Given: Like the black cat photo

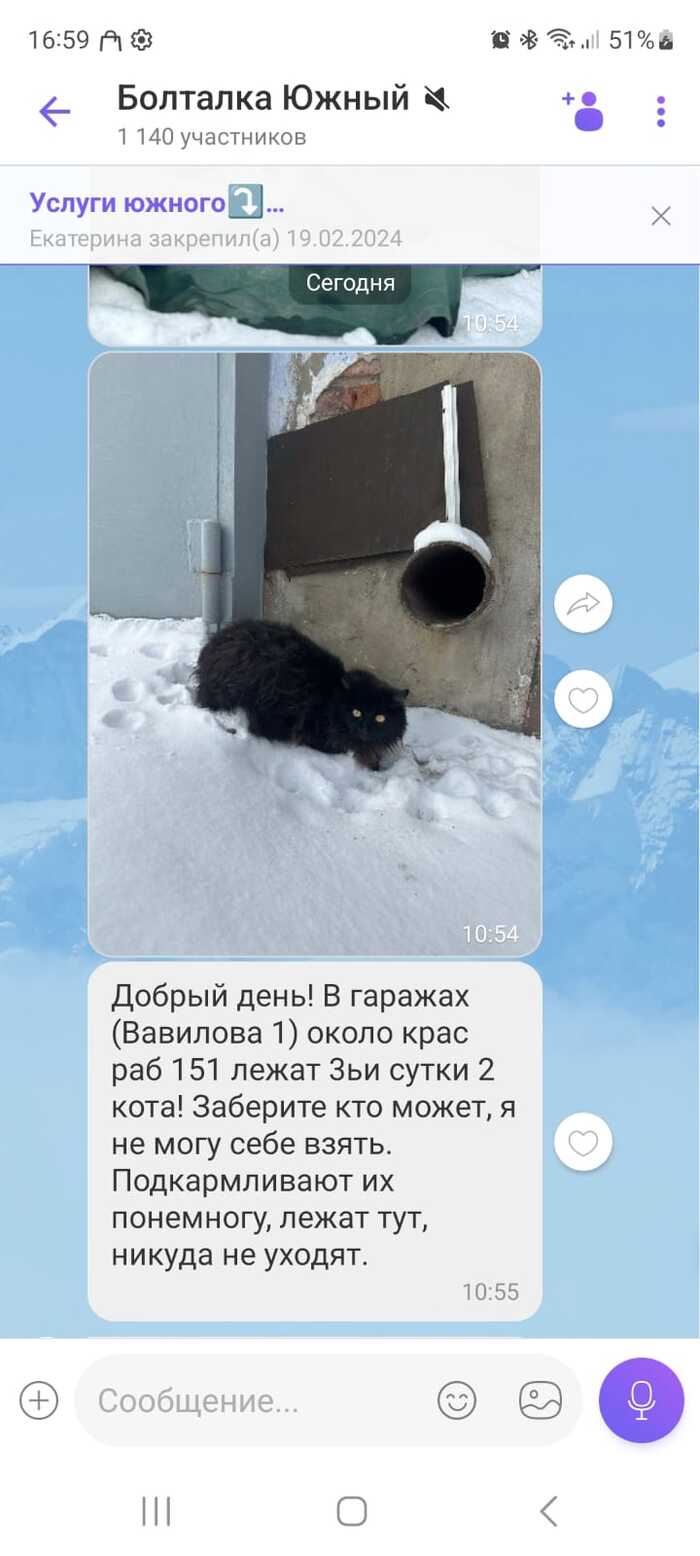Looking at the screenshot, I should click(x=583, y=699).
